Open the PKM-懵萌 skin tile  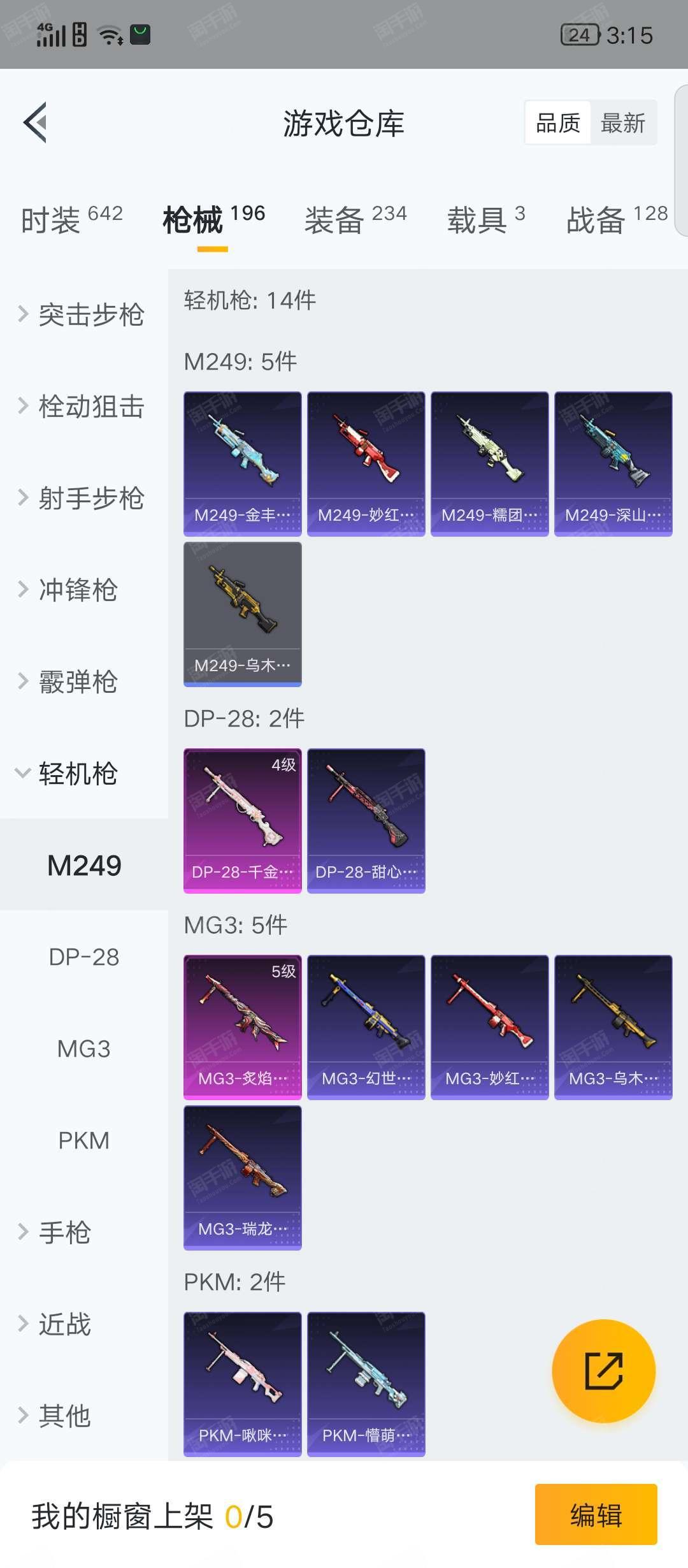click(x=366, y=1384)
